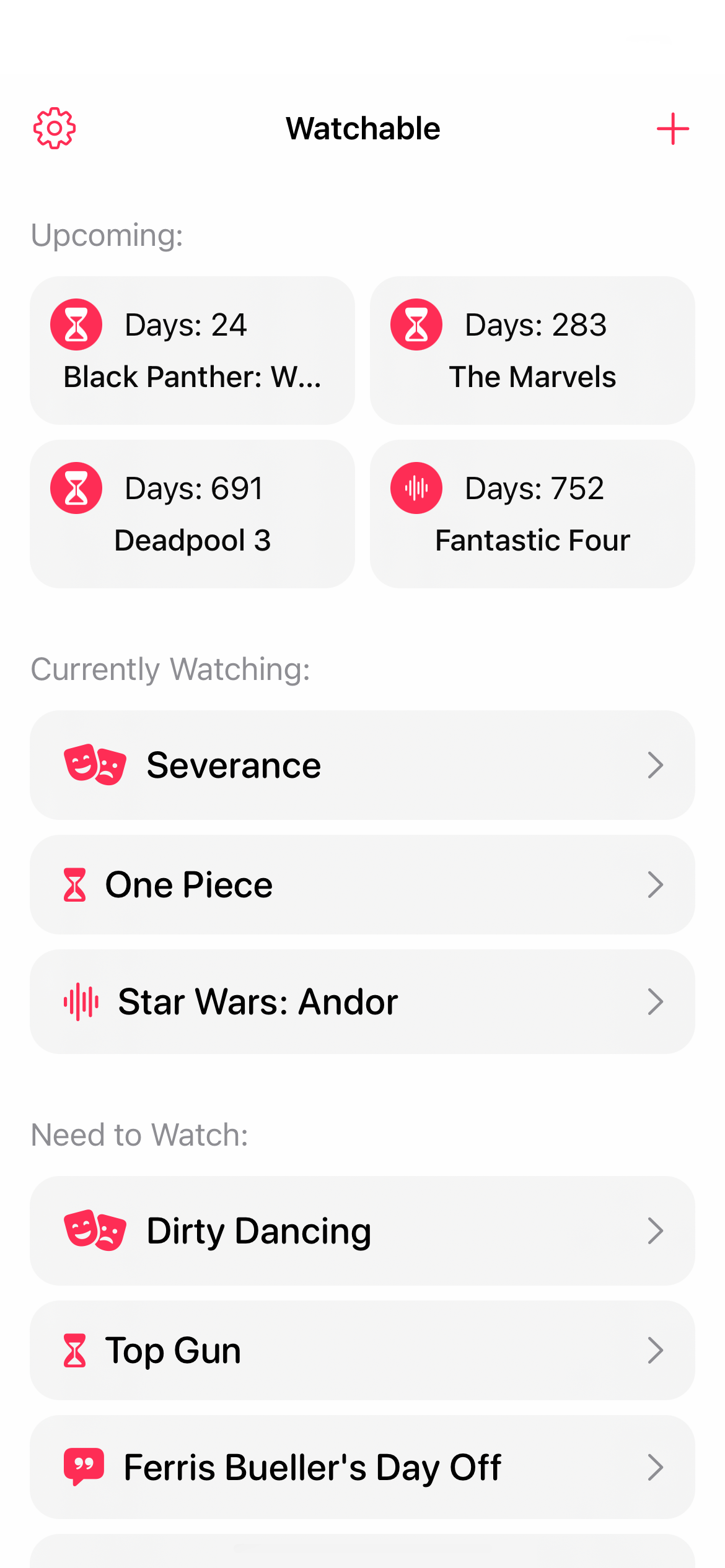Go to the One Piece entry

pos(362,885)
